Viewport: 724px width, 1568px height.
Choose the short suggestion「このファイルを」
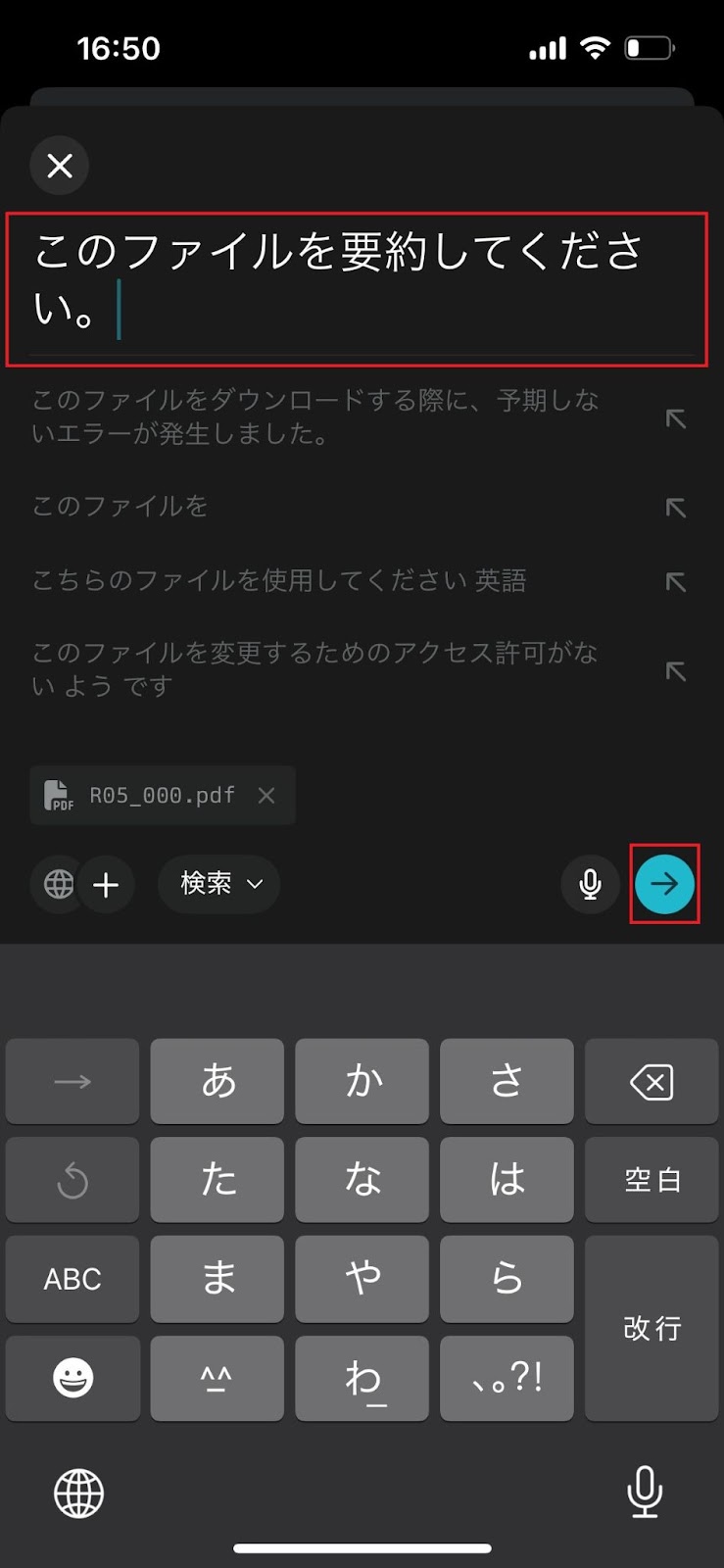point(121,507)
